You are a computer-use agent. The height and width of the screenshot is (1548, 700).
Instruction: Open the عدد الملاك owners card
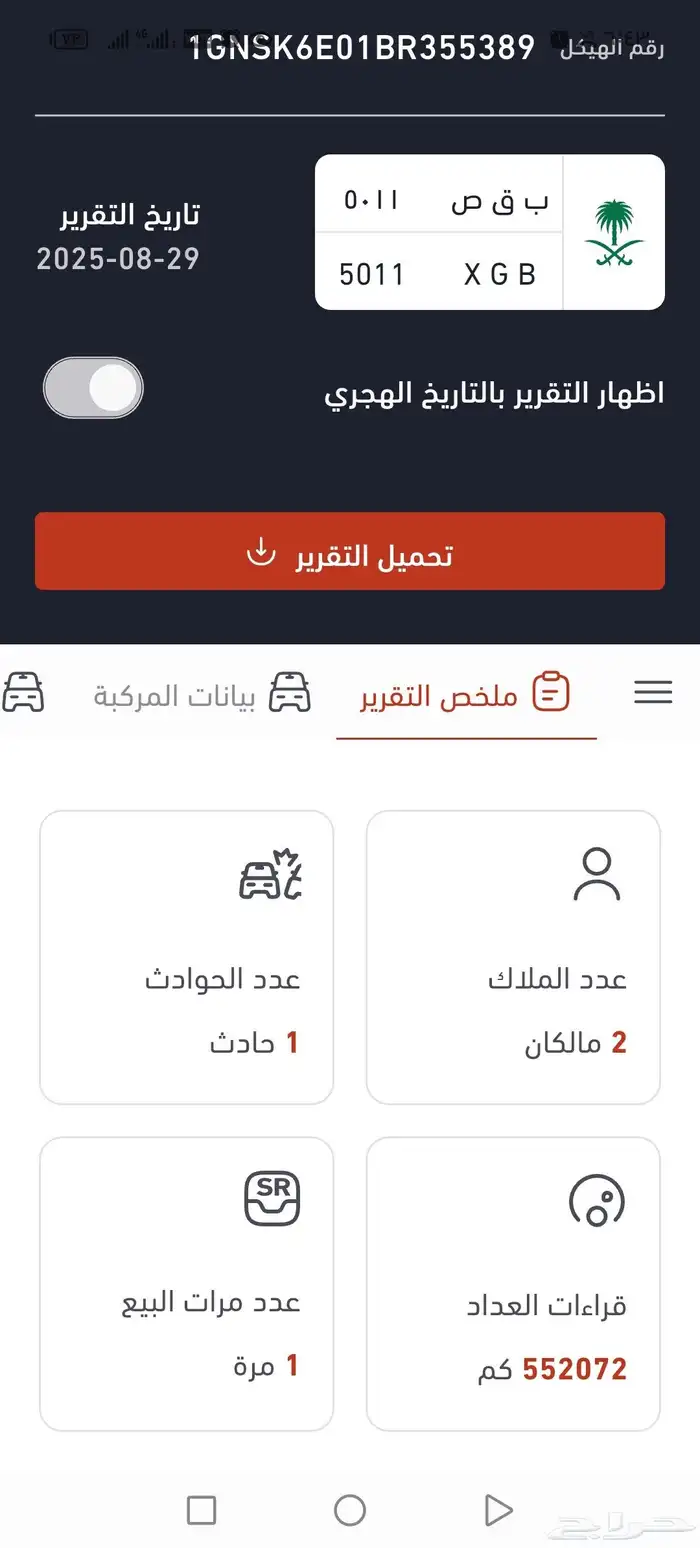(x=513, y=957)
